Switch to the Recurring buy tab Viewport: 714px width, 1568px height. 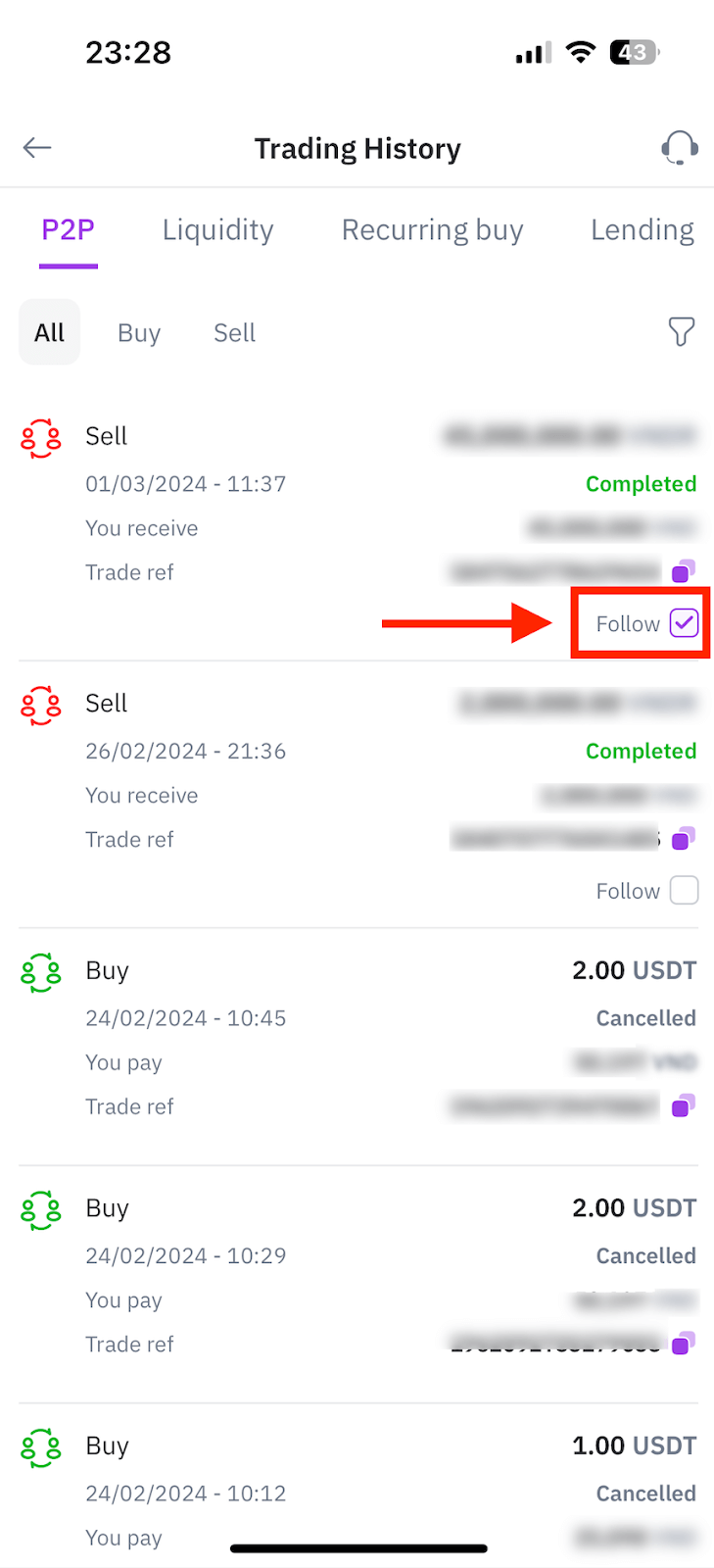[432, 230]
